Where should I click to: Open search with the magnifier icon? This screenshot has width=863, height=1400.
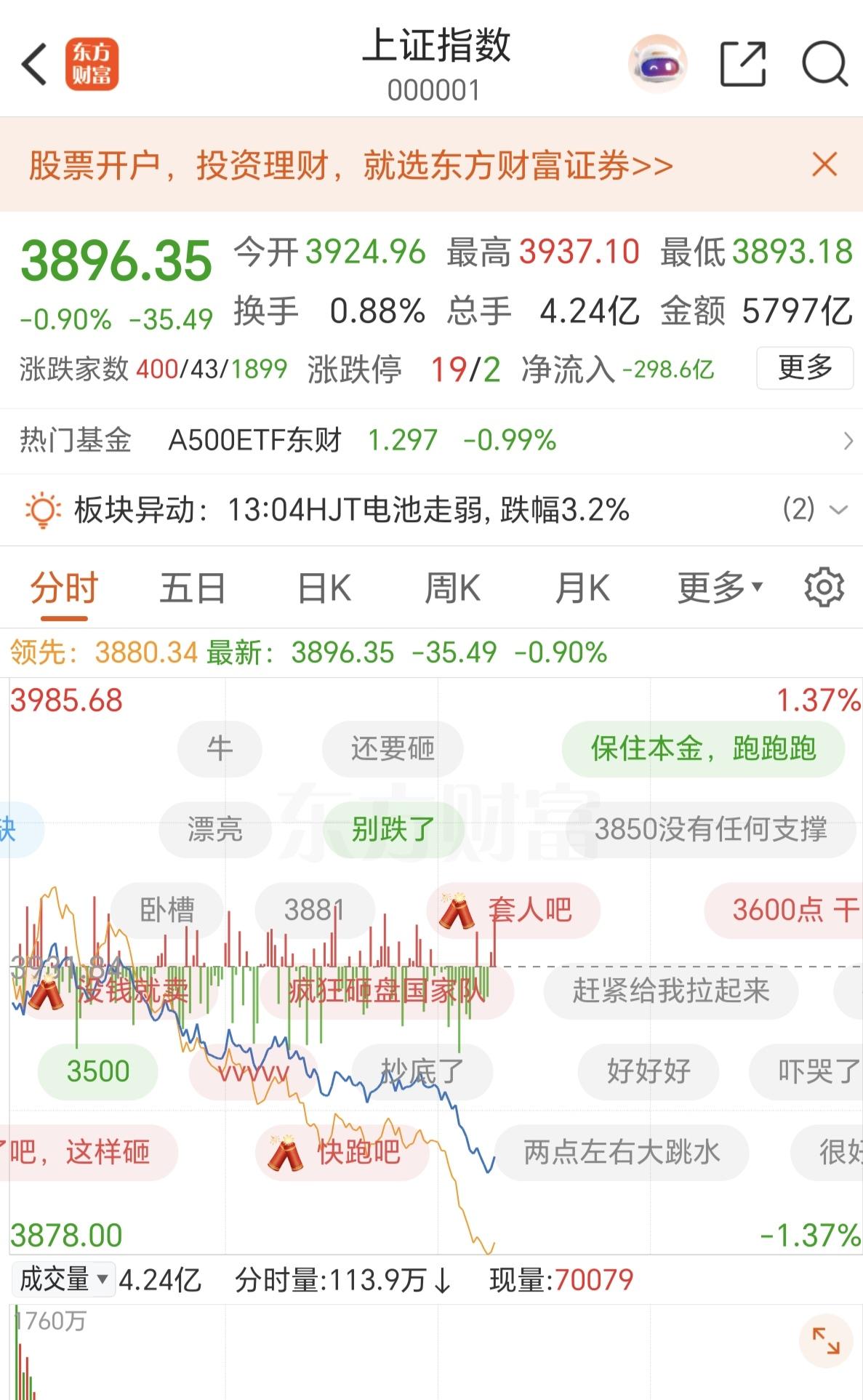pyautogui.click(x=822, y=63)
